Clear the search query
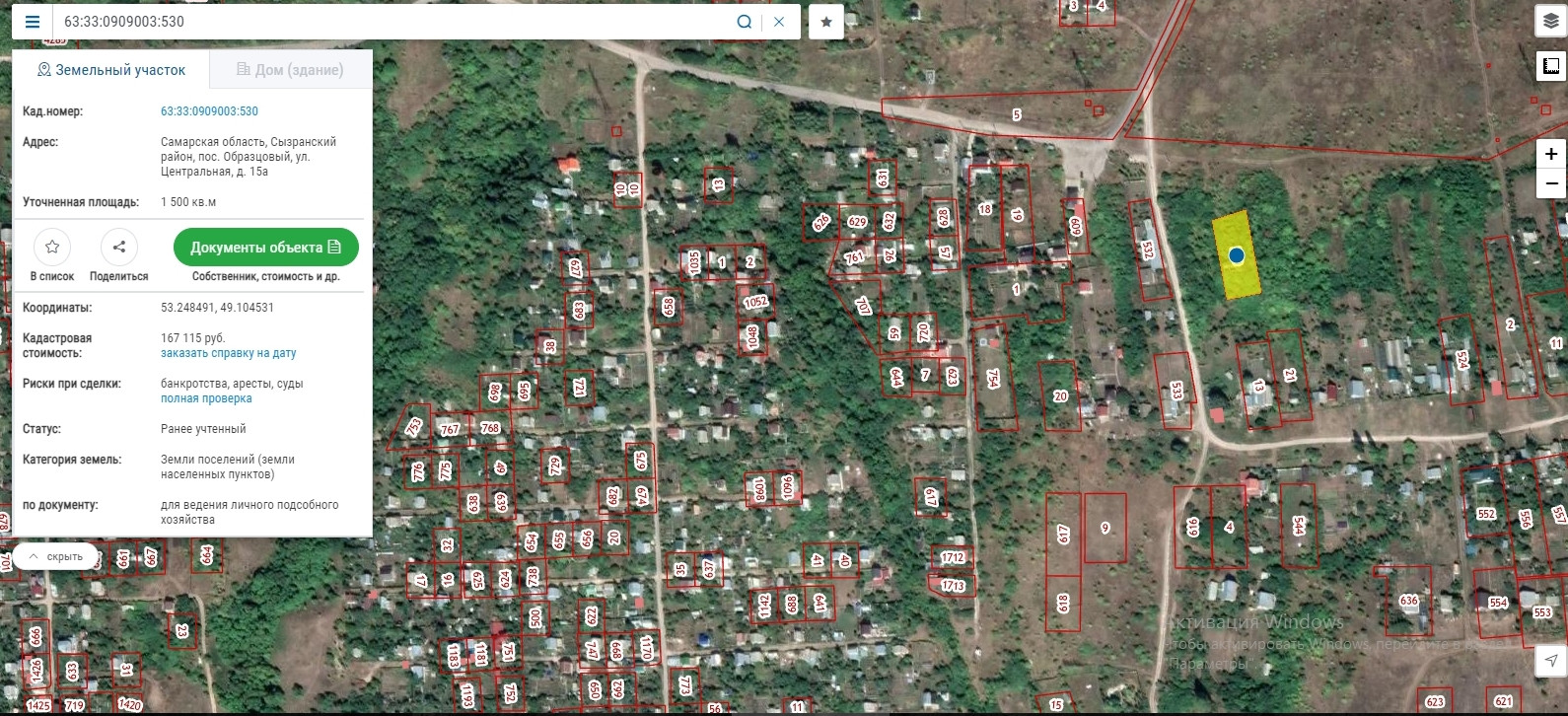Image resolution: width=1568 pixels, height=716 pixels. point(779,22)
